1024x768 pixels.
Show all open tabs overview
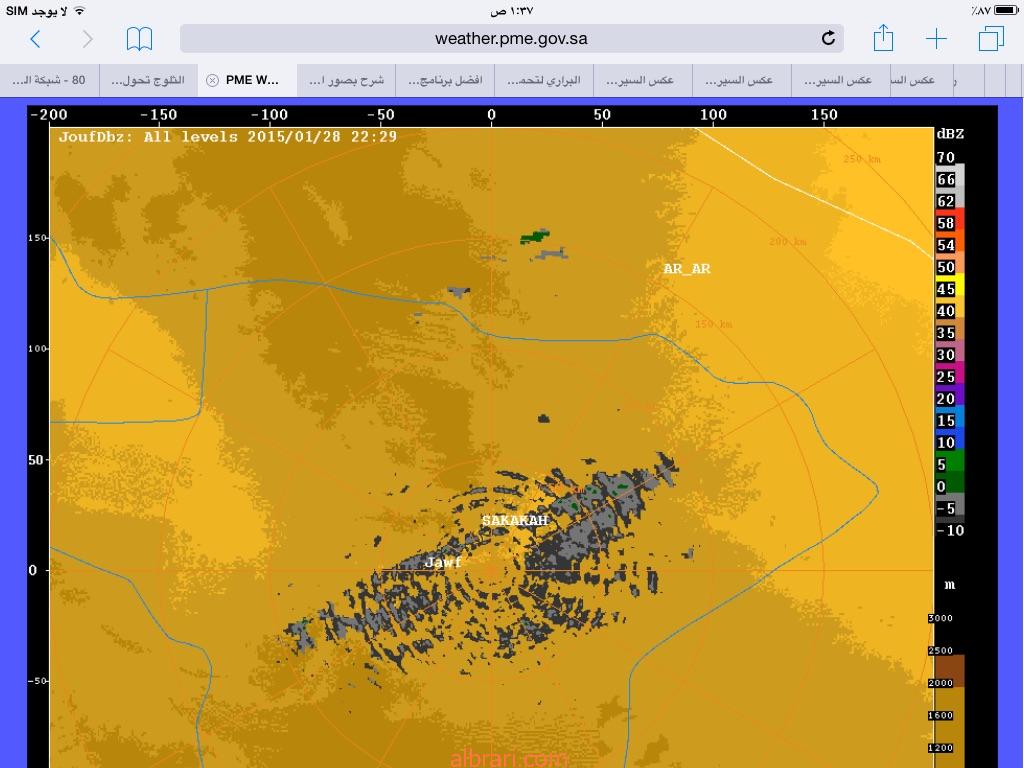tap(991, 39)
